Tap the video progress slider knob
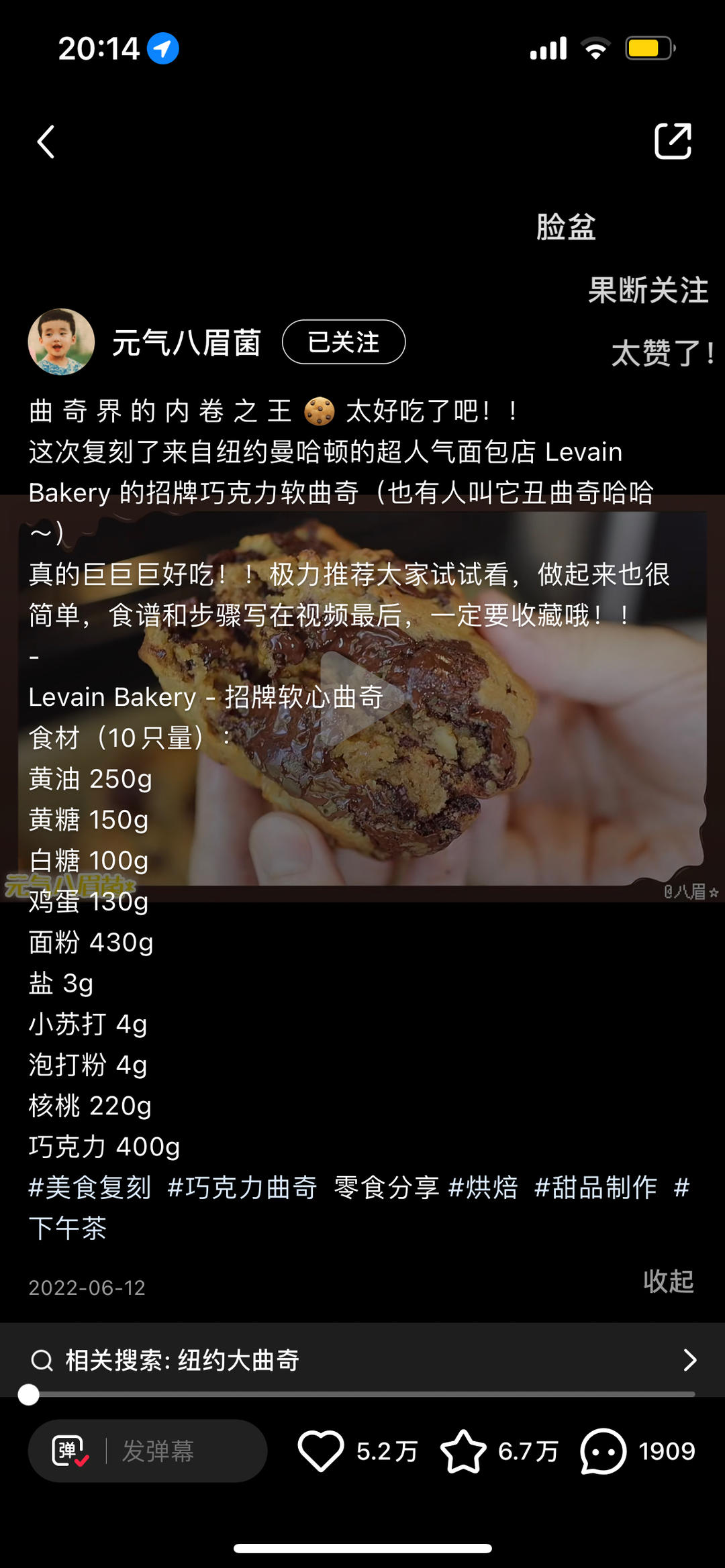Image resolution: width=725 pixels, height=1568 pixels. [28, 1394]
